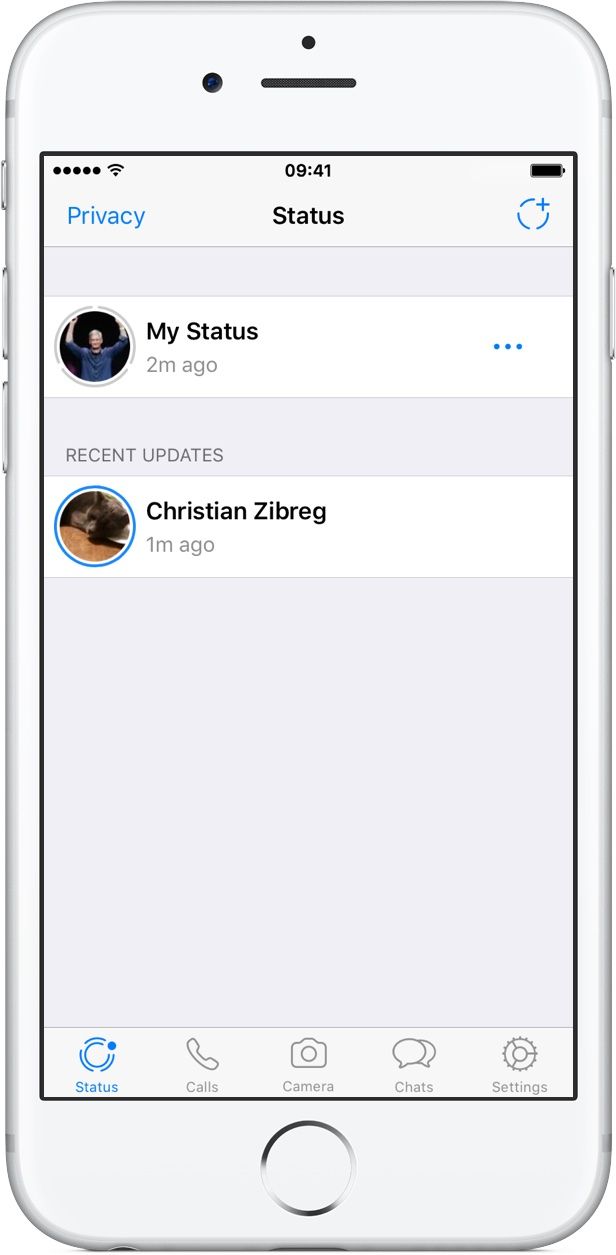Open My Status row
616x1255 pixels.
(x=308, y=347)
